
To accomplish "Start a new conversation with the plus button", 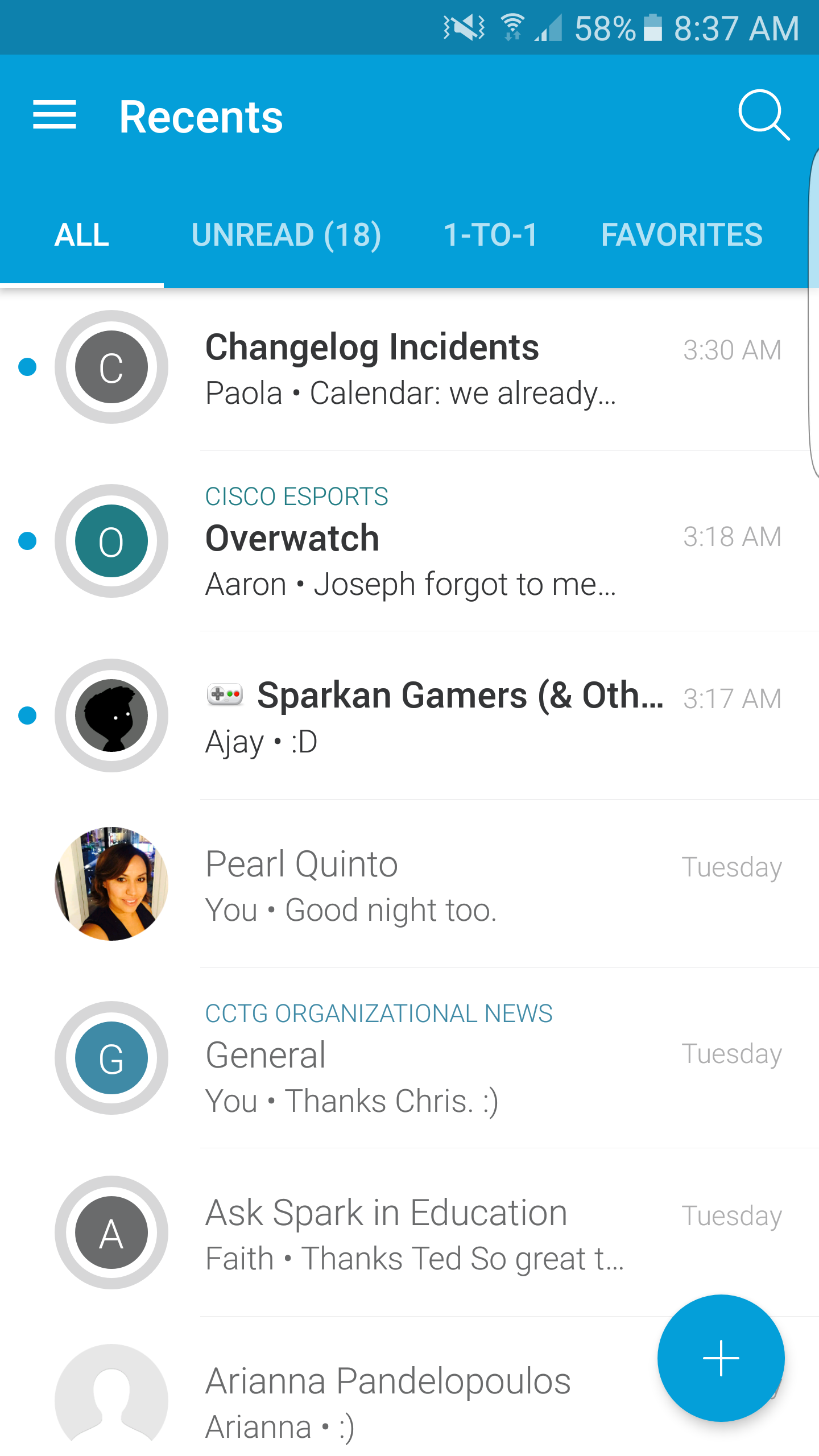I will click(x=721, y=1358).
